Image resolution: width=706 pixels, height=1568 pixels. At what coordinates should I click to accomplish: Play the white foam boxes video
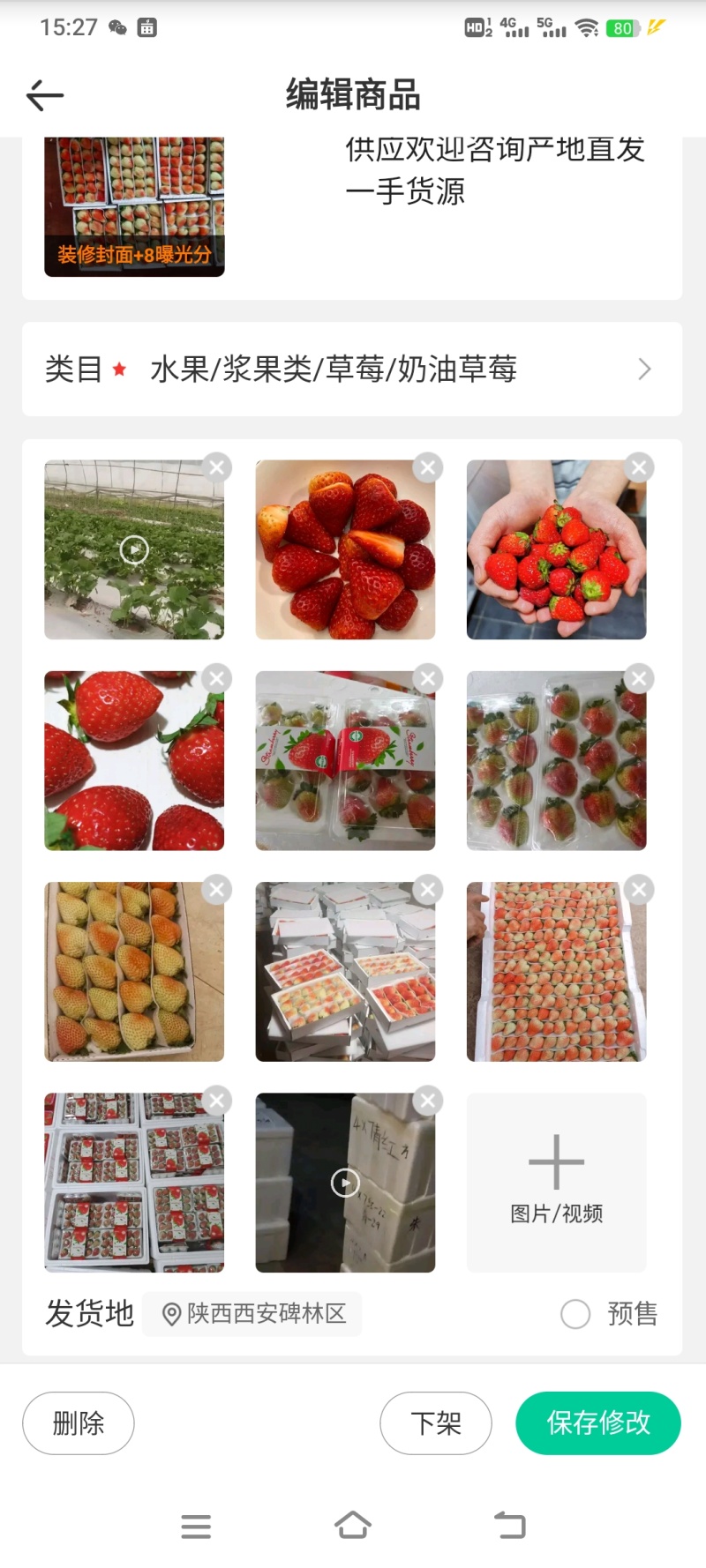pos(345,1183)
